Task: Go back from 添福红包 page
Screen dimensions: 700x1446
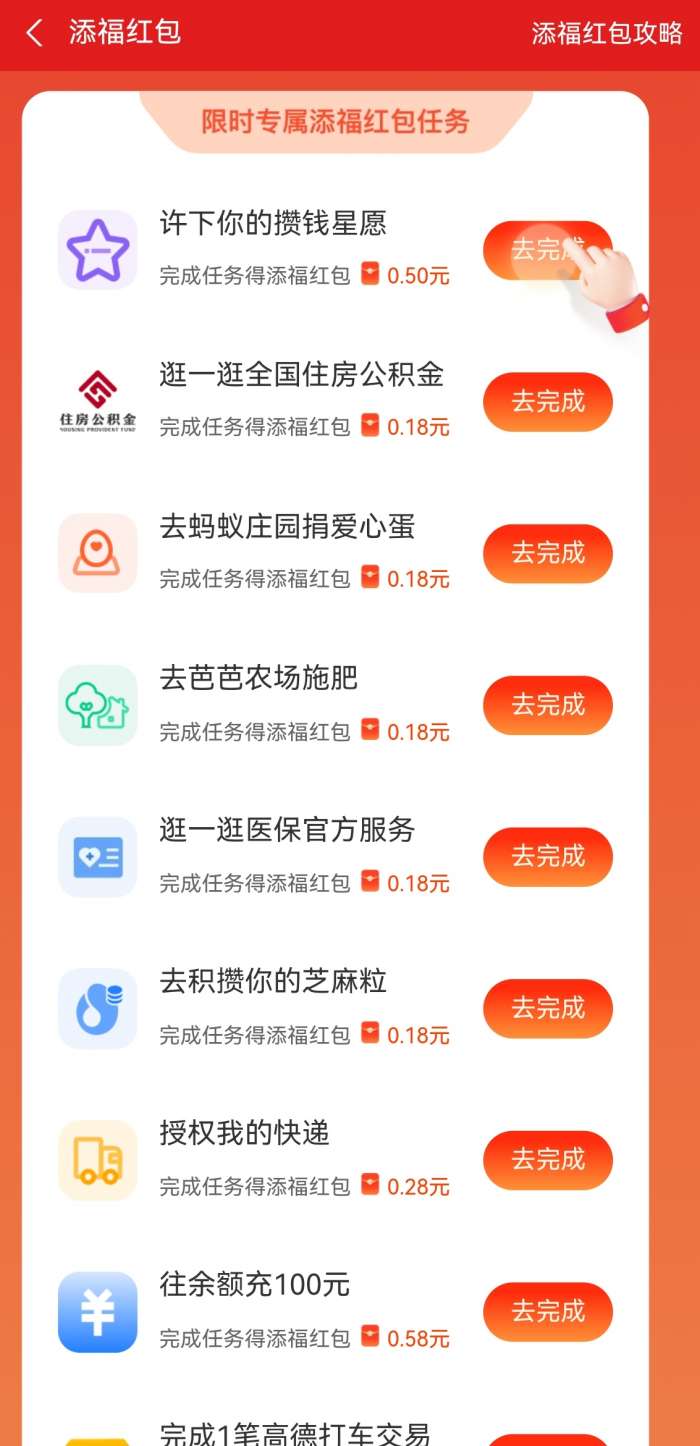Action: point(35,33)
